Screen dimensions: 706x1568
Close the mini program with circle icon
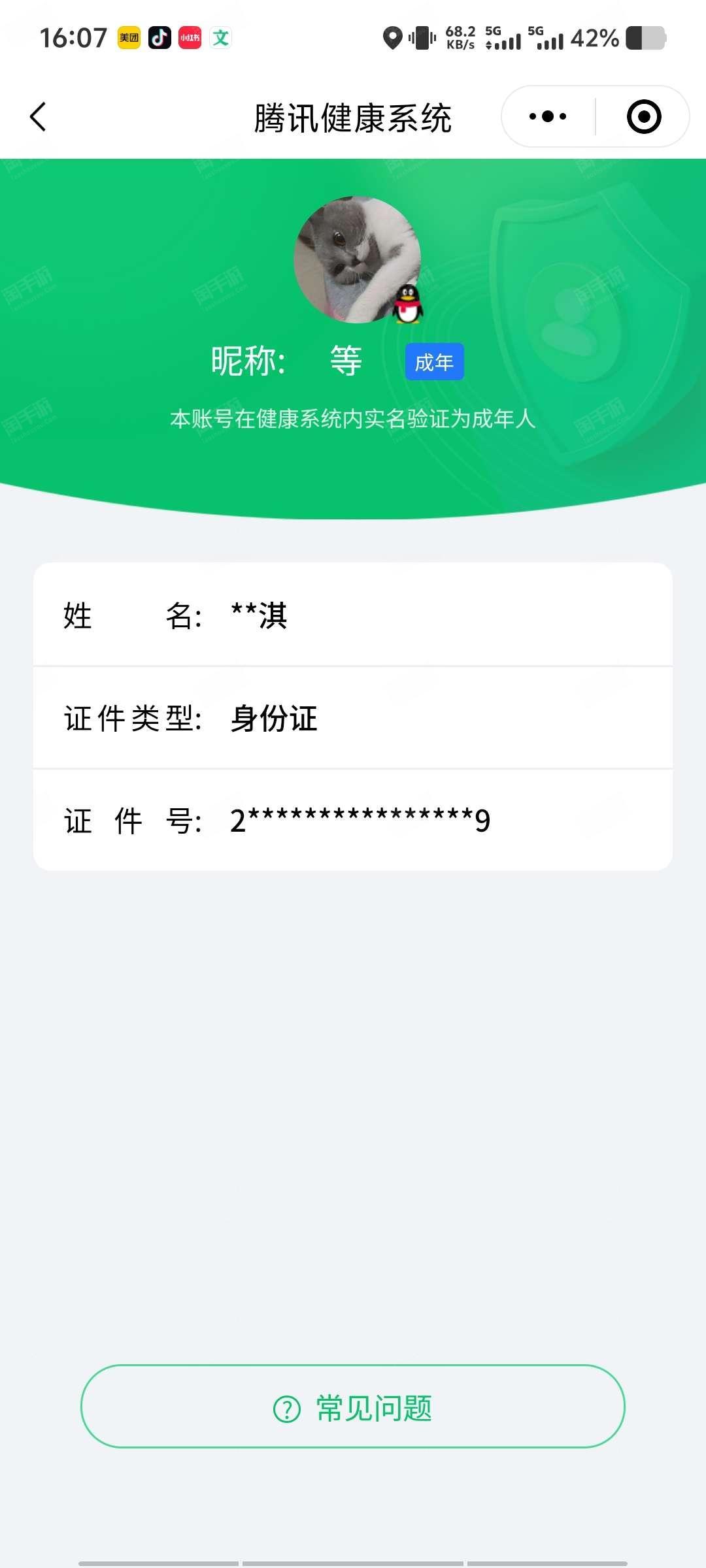point(644,117)
